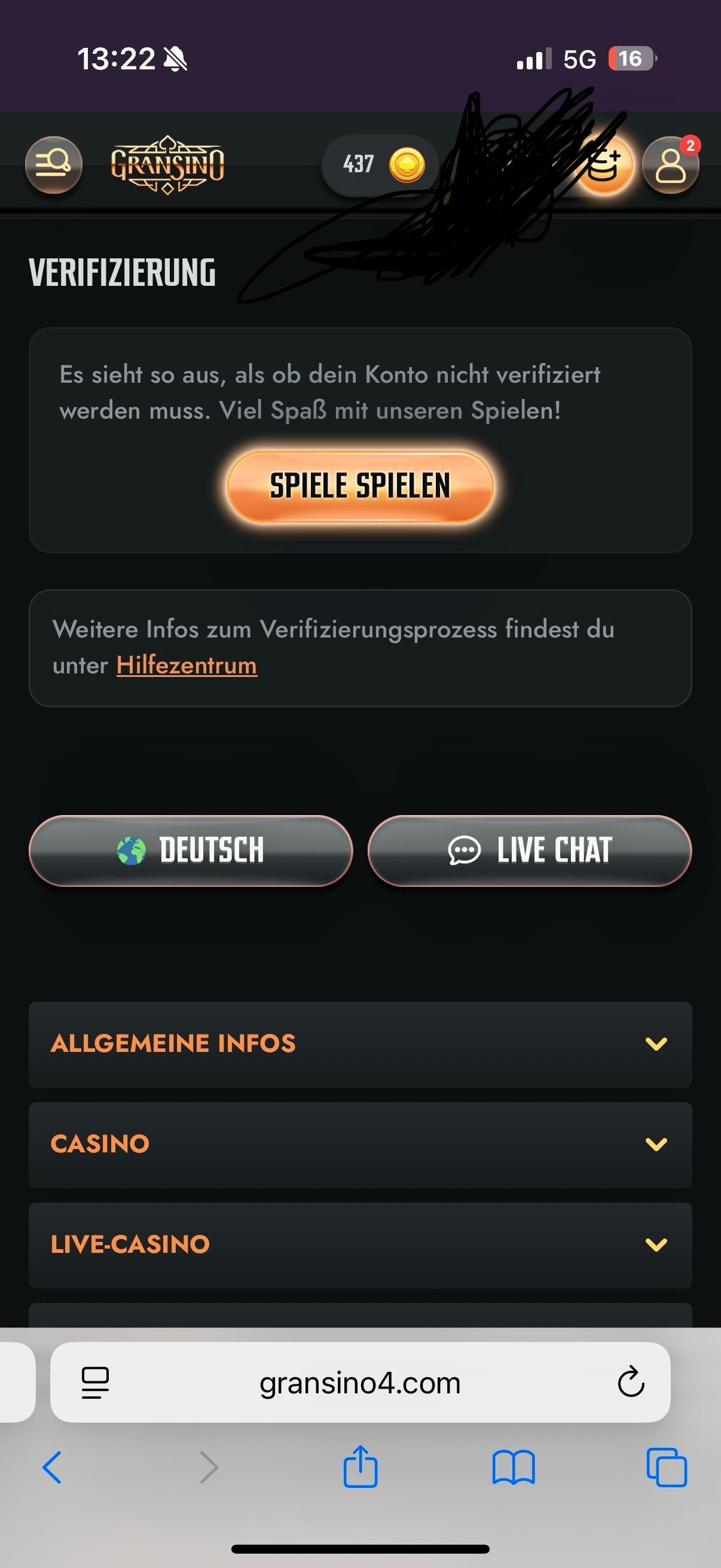The height and width of the screenshot is (1568, 721).
Task: Expand Allgemeine Infos section
Action: click(360, 1044)
